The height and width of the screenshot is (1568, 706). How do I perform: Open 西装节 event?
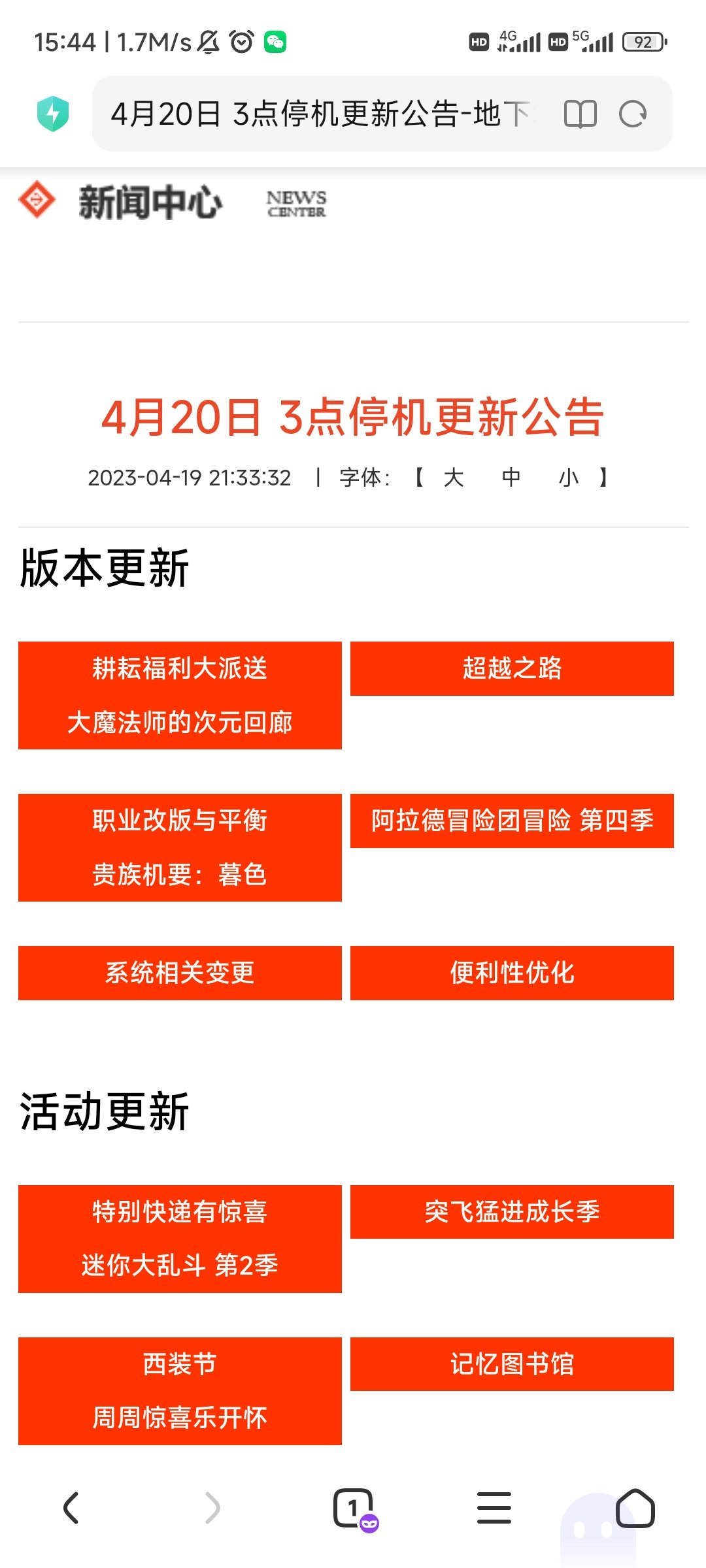tap(180, 1364)
